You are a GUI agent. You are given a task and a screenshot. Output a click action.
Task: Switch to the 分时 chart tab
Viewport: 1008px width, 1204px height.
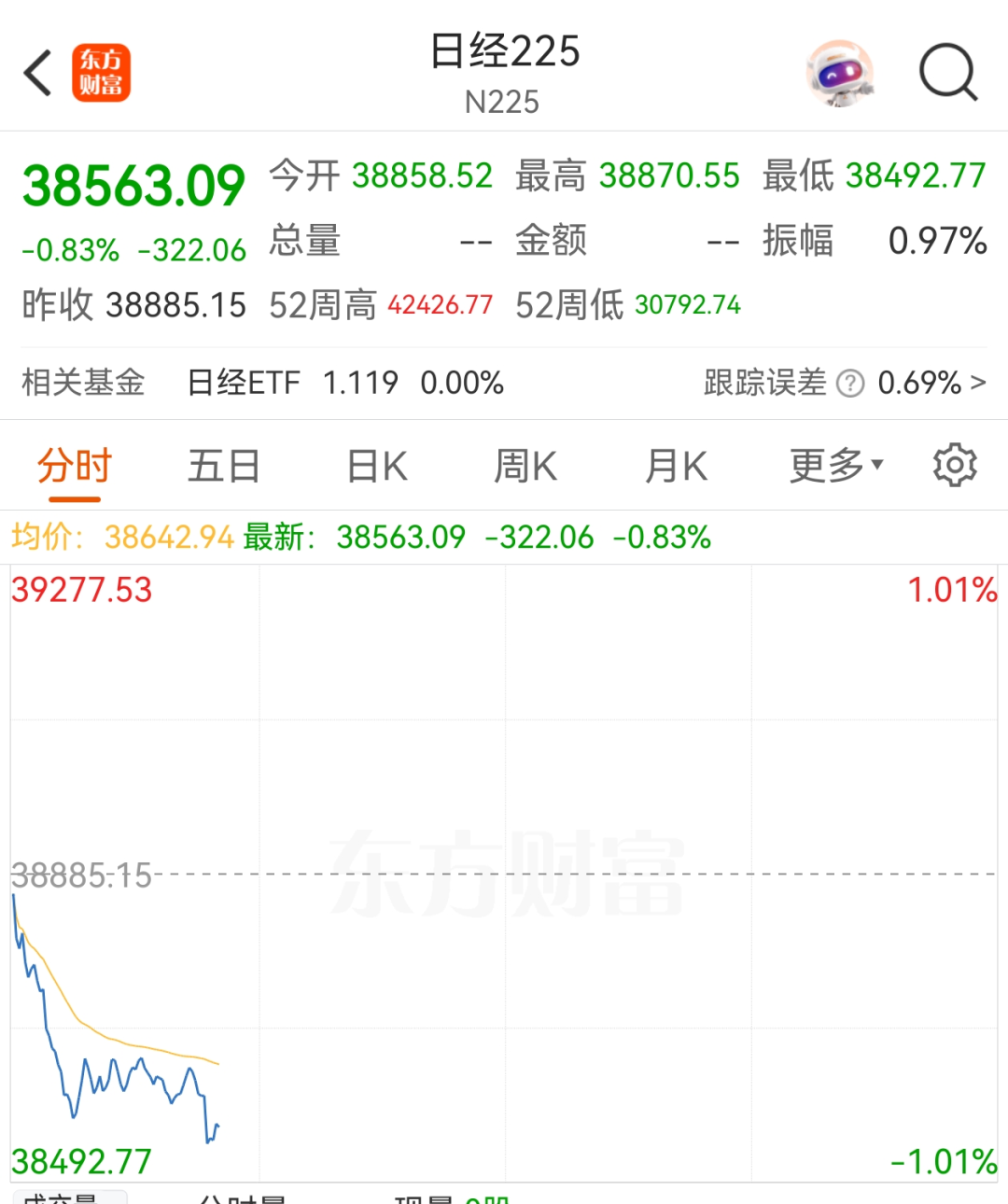click(x=74, y=466)
